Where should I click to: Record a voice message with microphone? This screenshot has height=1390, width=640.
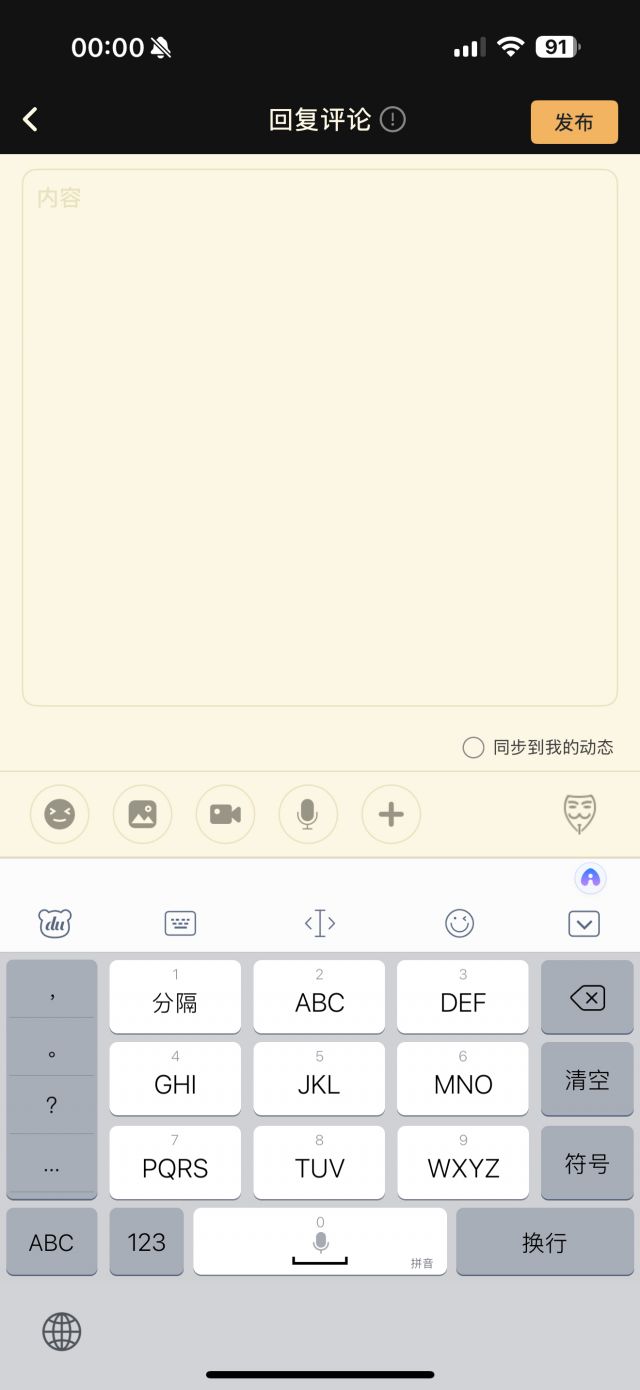[308, 814]
